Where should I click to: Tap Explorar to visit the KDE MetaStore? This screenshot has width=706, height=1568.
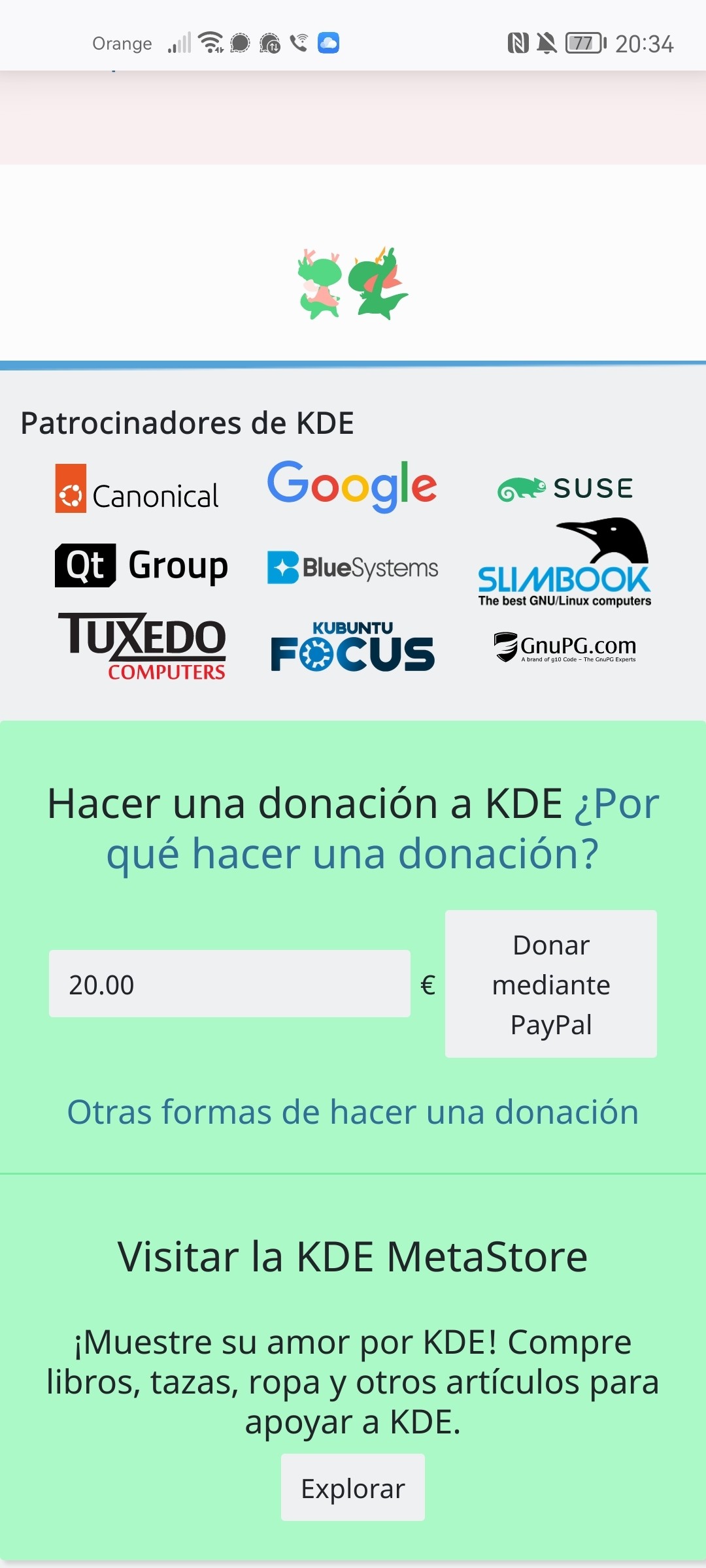pyautogui.click(x=353, y=1488)
